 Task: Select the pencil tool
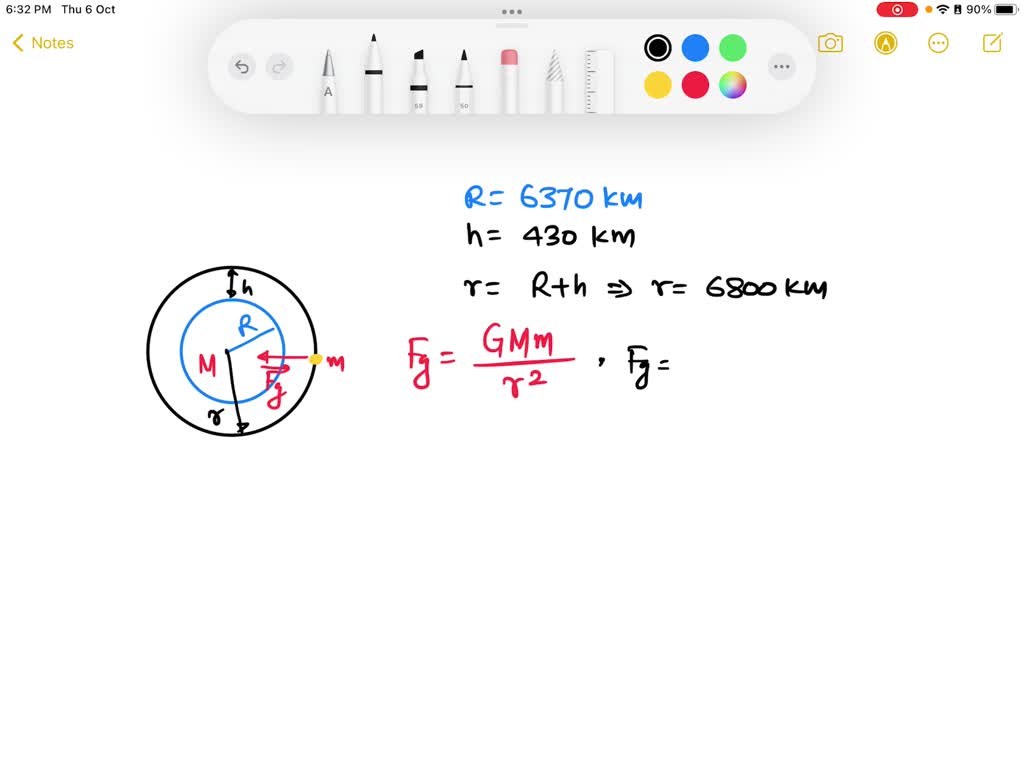click(x=463, y=80)
